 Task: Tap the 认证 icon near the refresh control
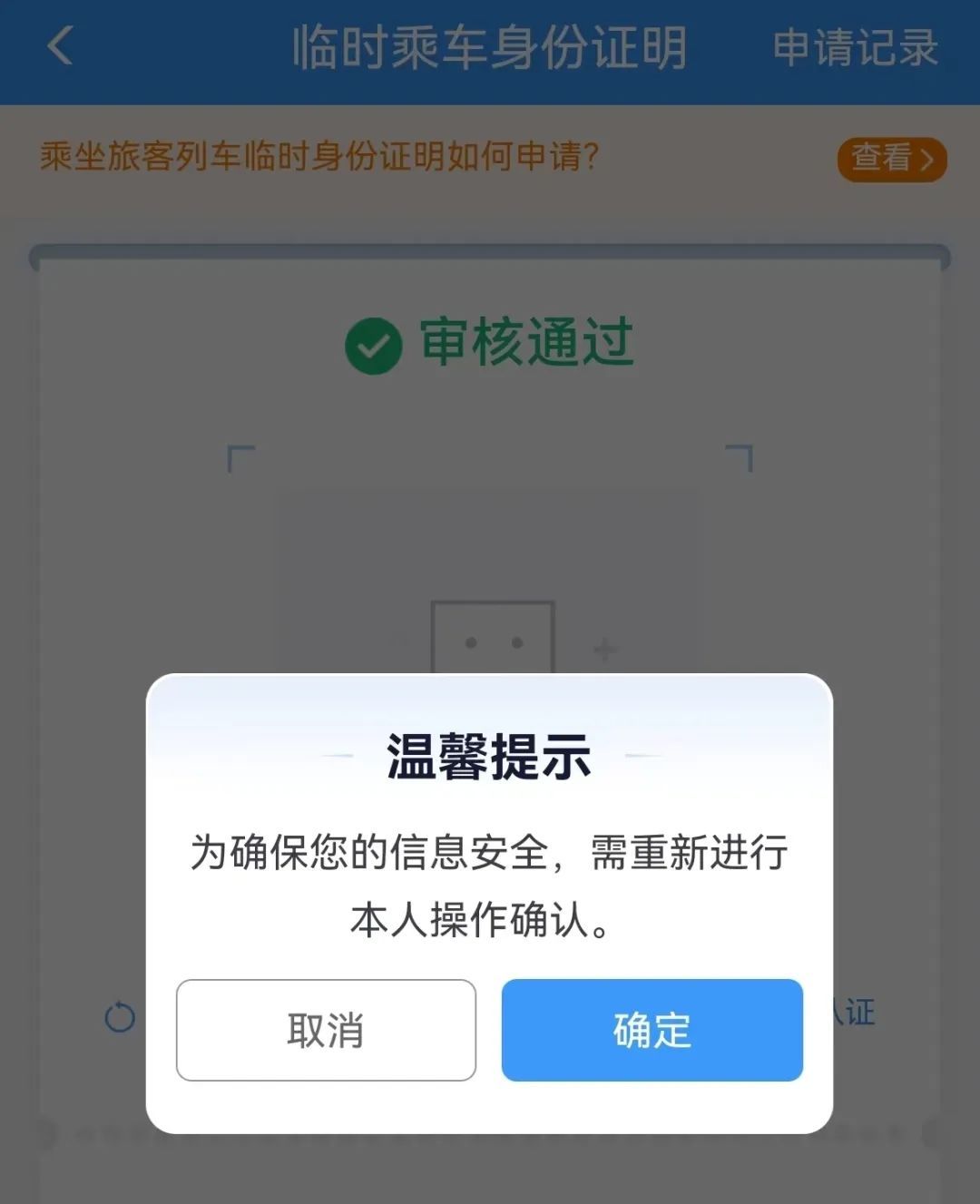(853, 1013)
